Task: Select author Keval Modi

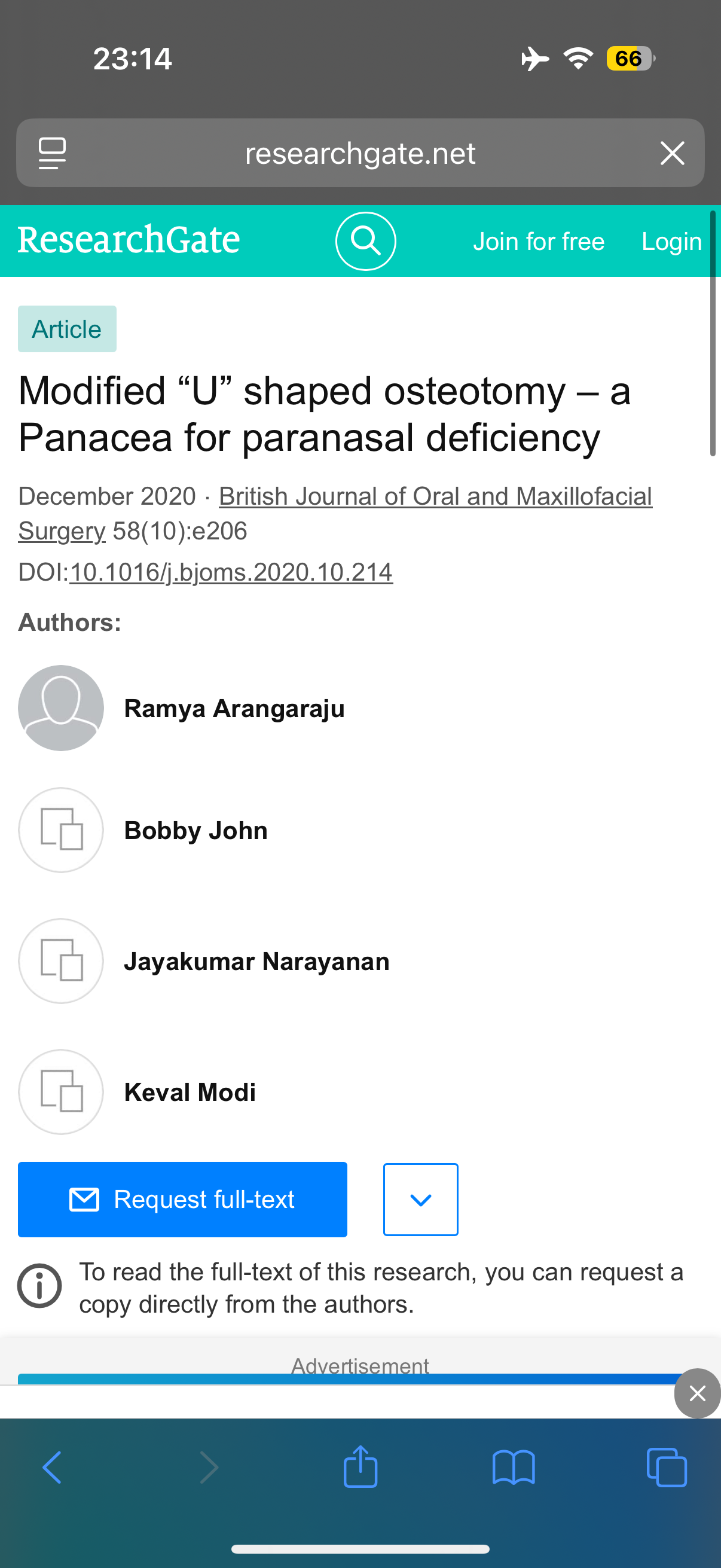Action: [x=190, y=1092]
